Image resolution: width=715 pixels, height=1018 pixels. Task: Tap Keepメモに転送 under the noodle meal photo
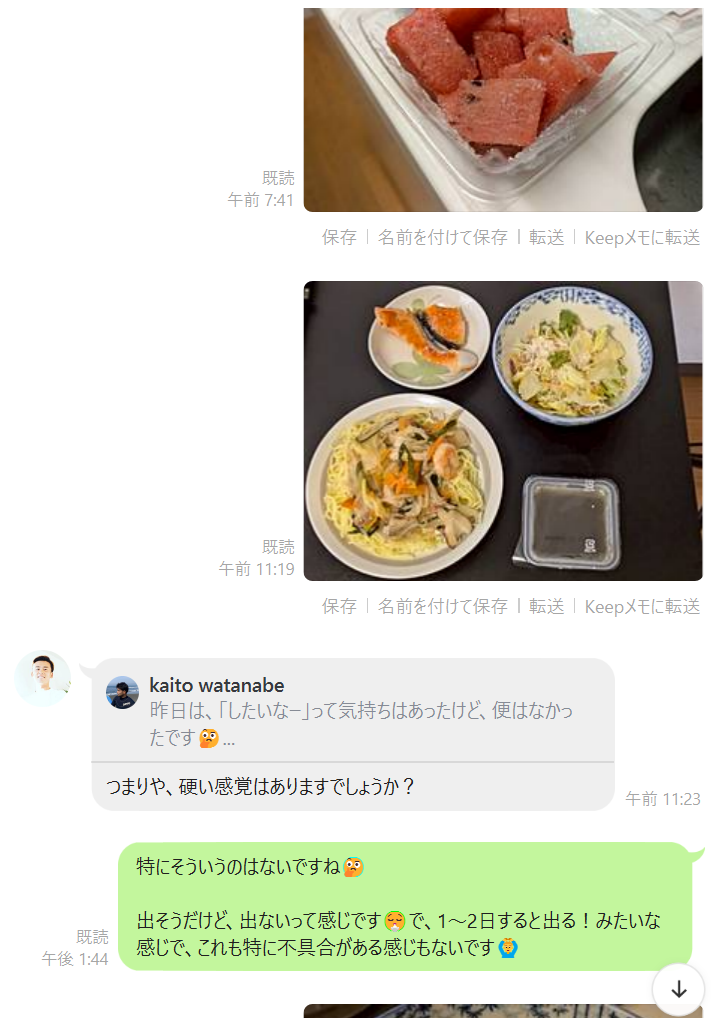coord(642,606)
